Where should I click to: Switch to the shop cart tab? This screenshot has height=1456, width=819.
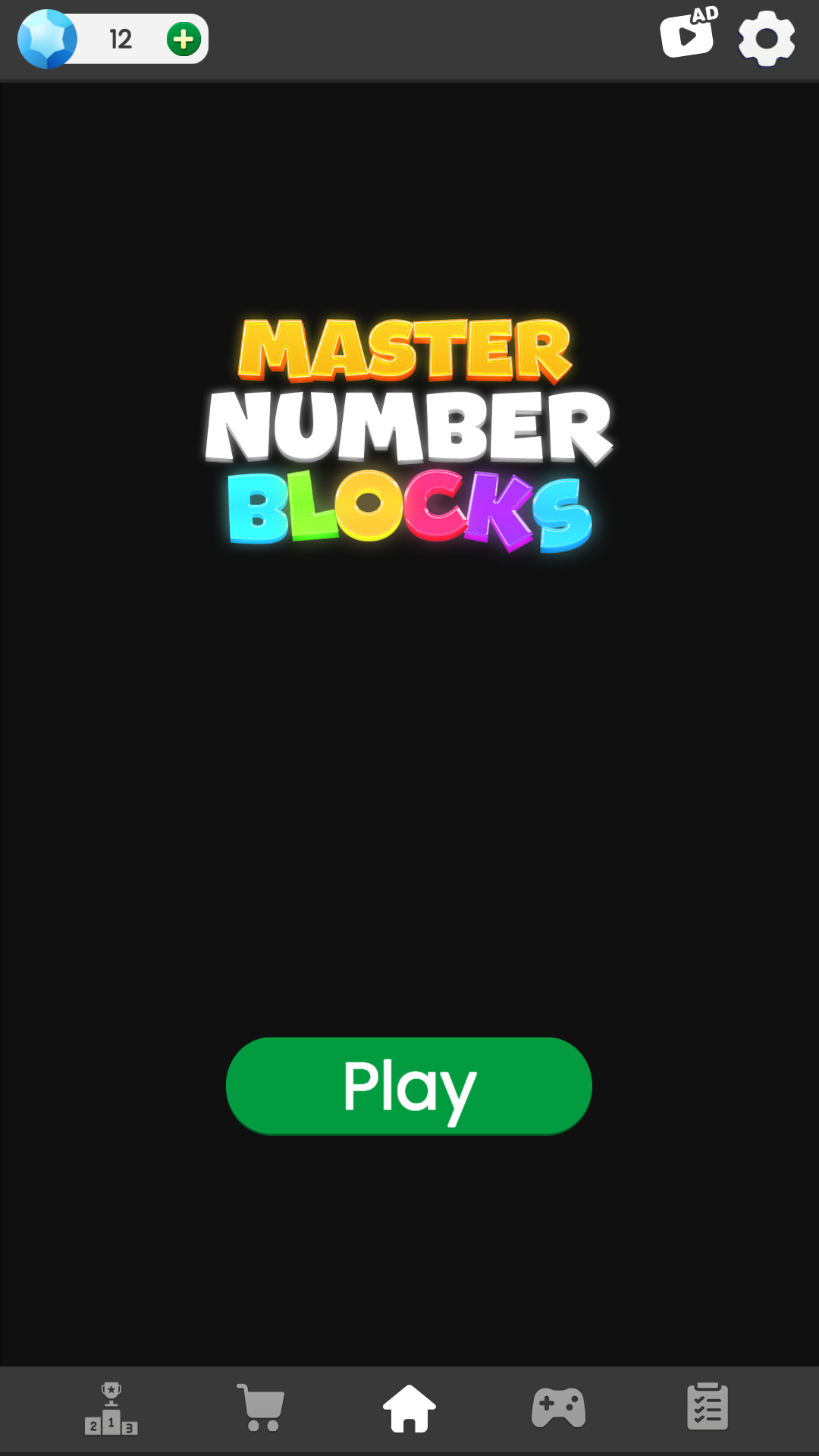pos(261,1408)
